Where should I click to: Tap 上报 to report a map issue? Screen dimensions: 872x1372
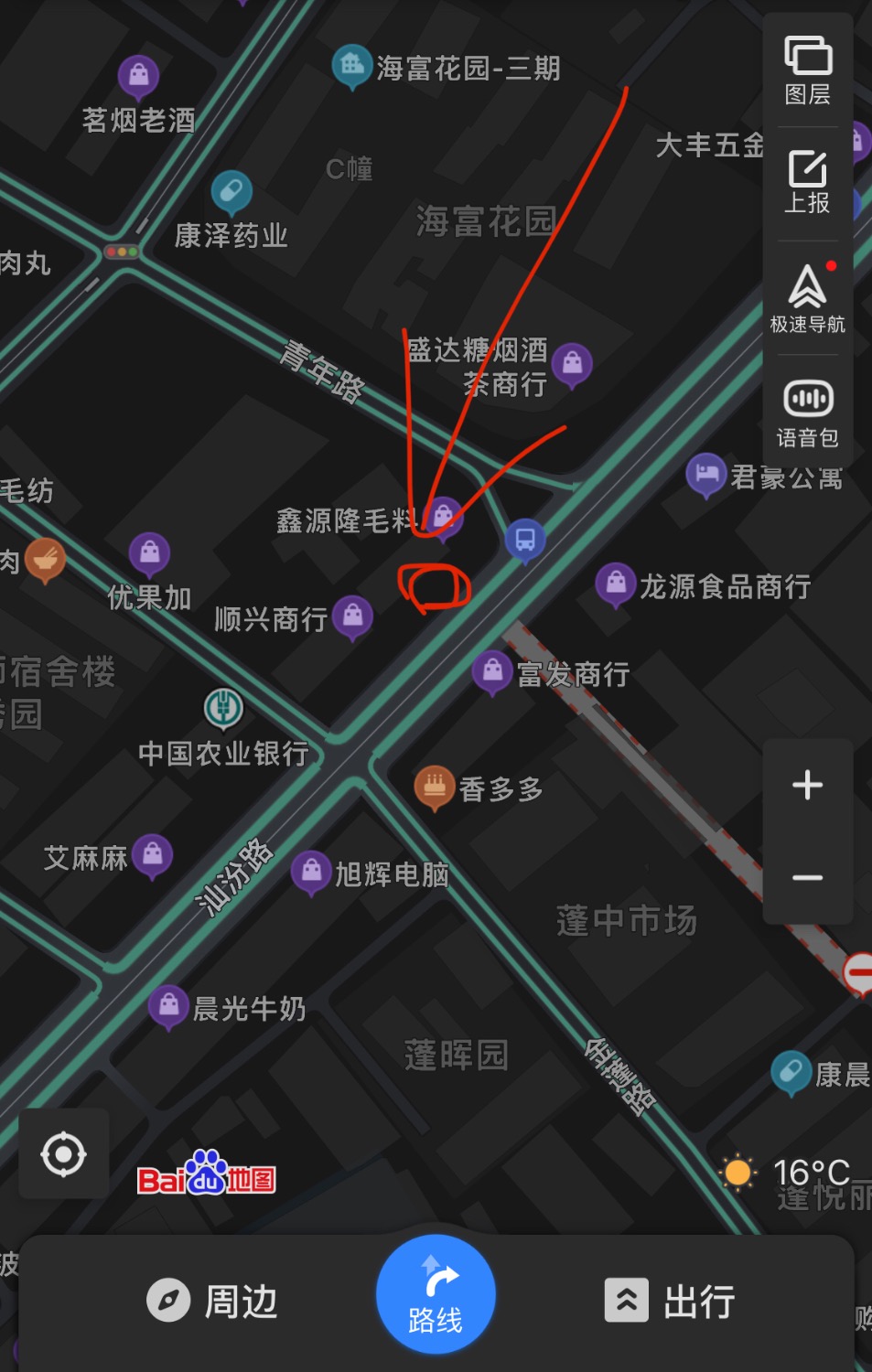pos(807,182)
